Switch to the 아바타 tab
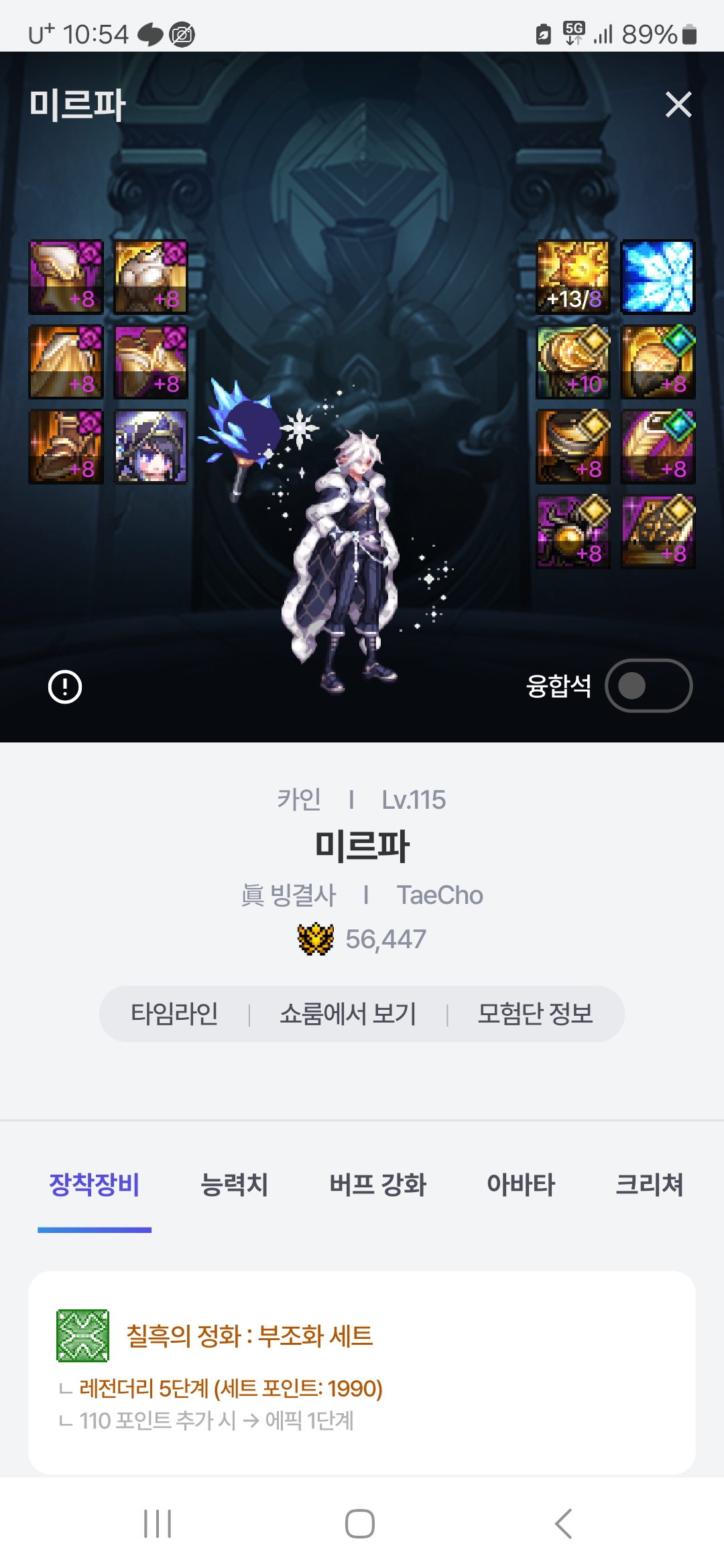The width and height of the screenshot is (724, 1568). (521, 1185)
